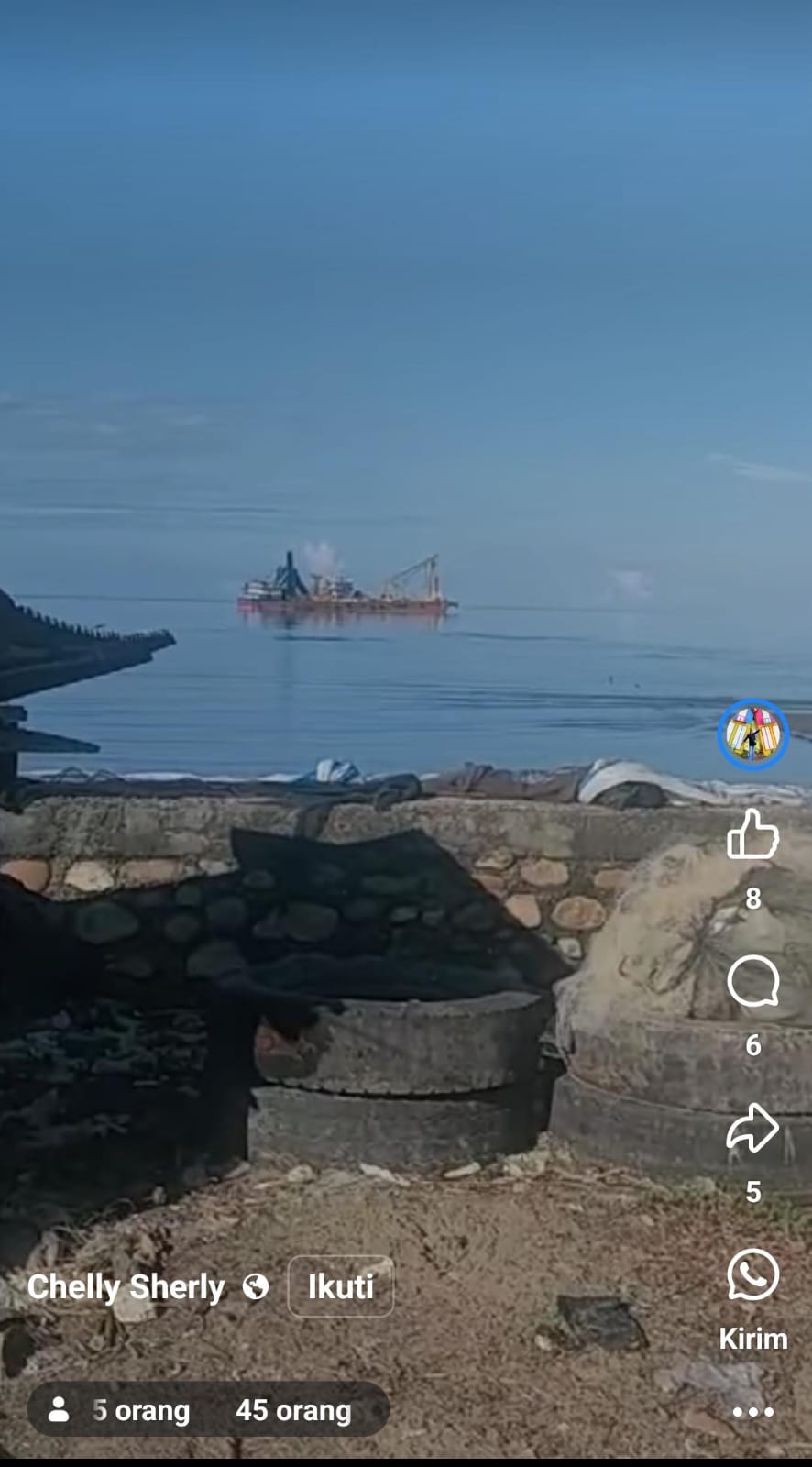
Task: Open Chelly Sherly's profile name
Action: [x=126, y=1287]
